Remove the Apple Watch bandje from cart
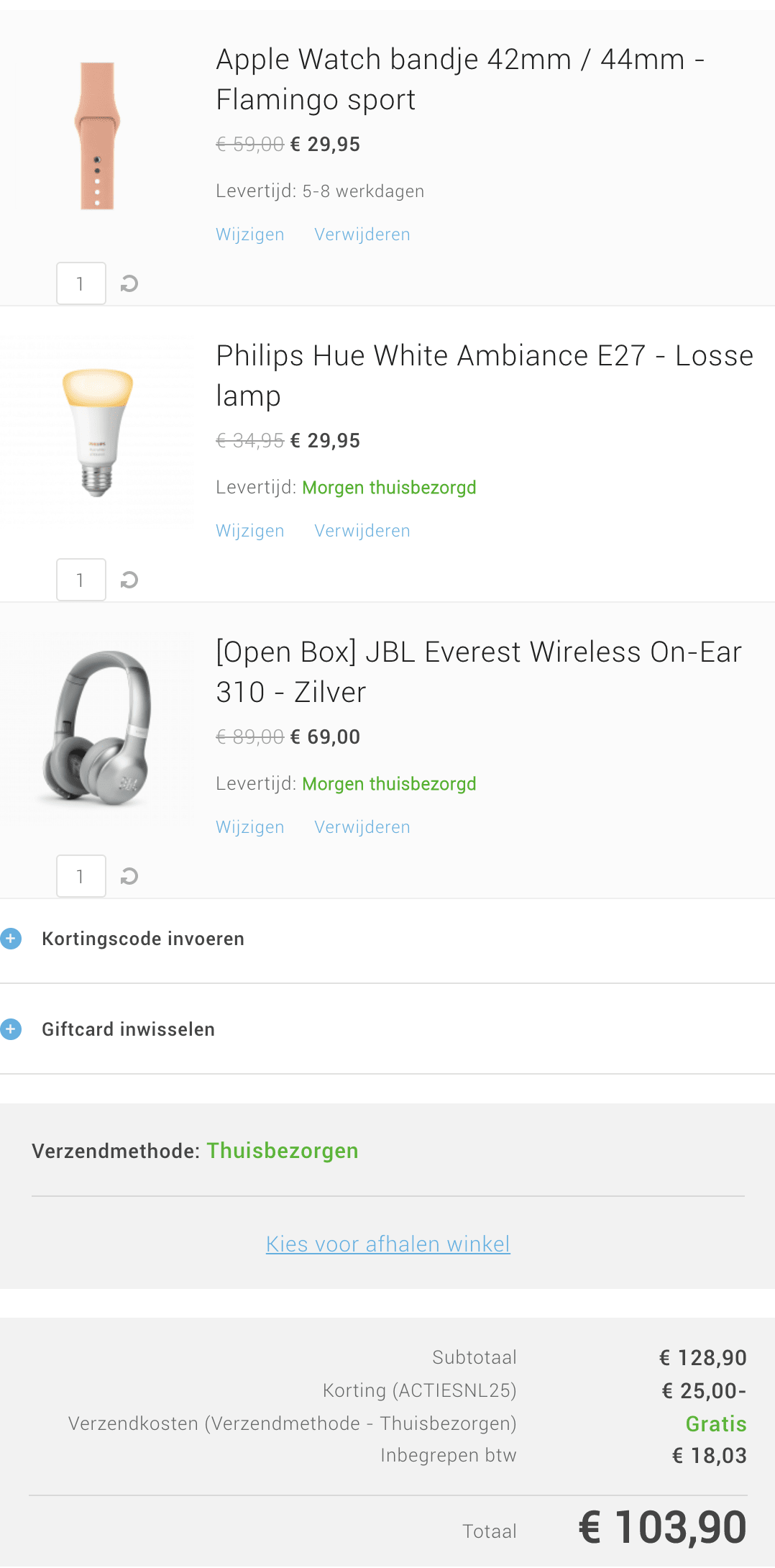Screen dimensions: 775x1568 click(362, 234)
